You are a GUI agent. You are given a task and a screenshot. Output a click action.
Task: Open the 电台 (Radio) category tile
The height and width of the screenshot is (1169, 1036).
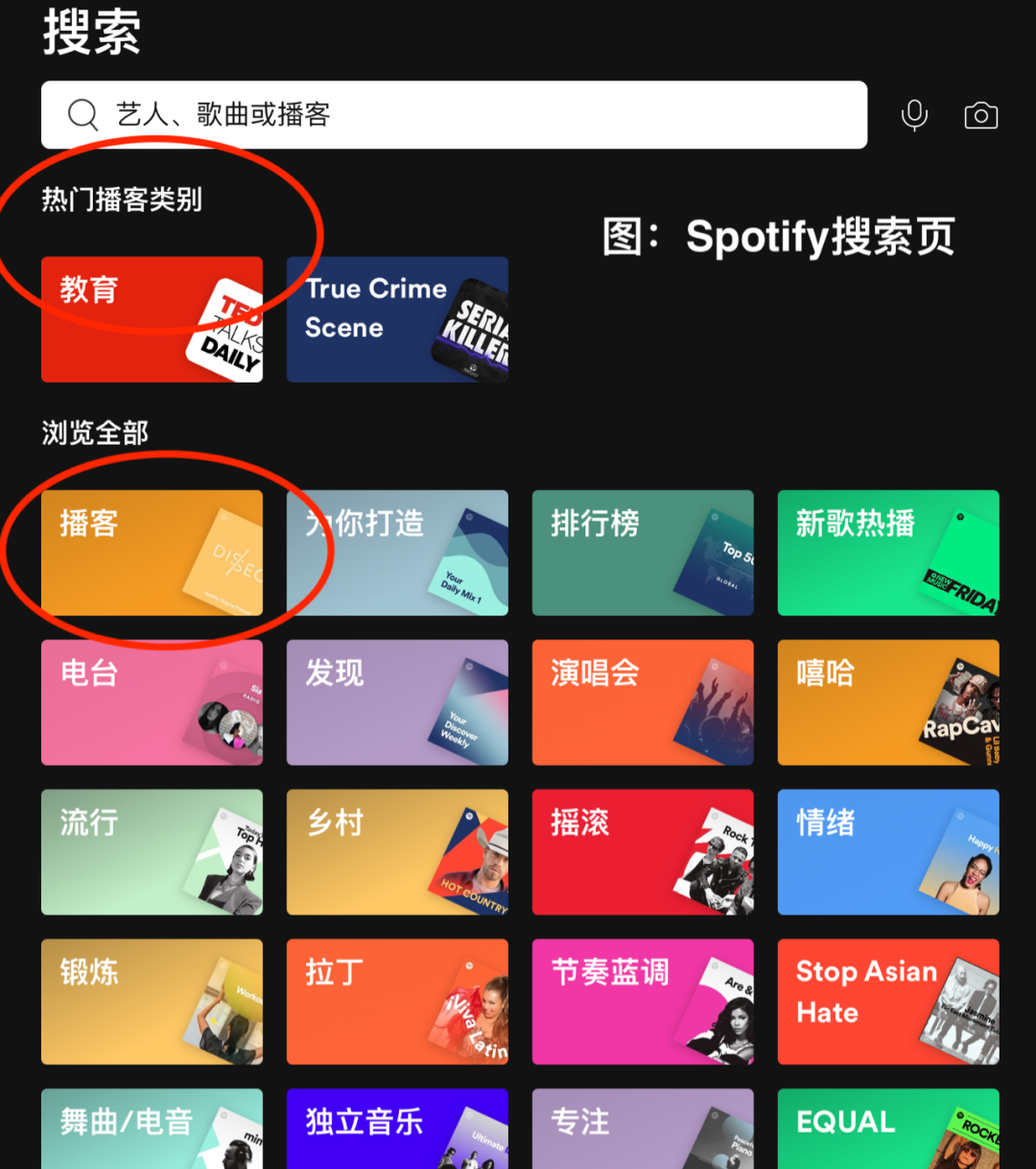(x=152, y=702)
